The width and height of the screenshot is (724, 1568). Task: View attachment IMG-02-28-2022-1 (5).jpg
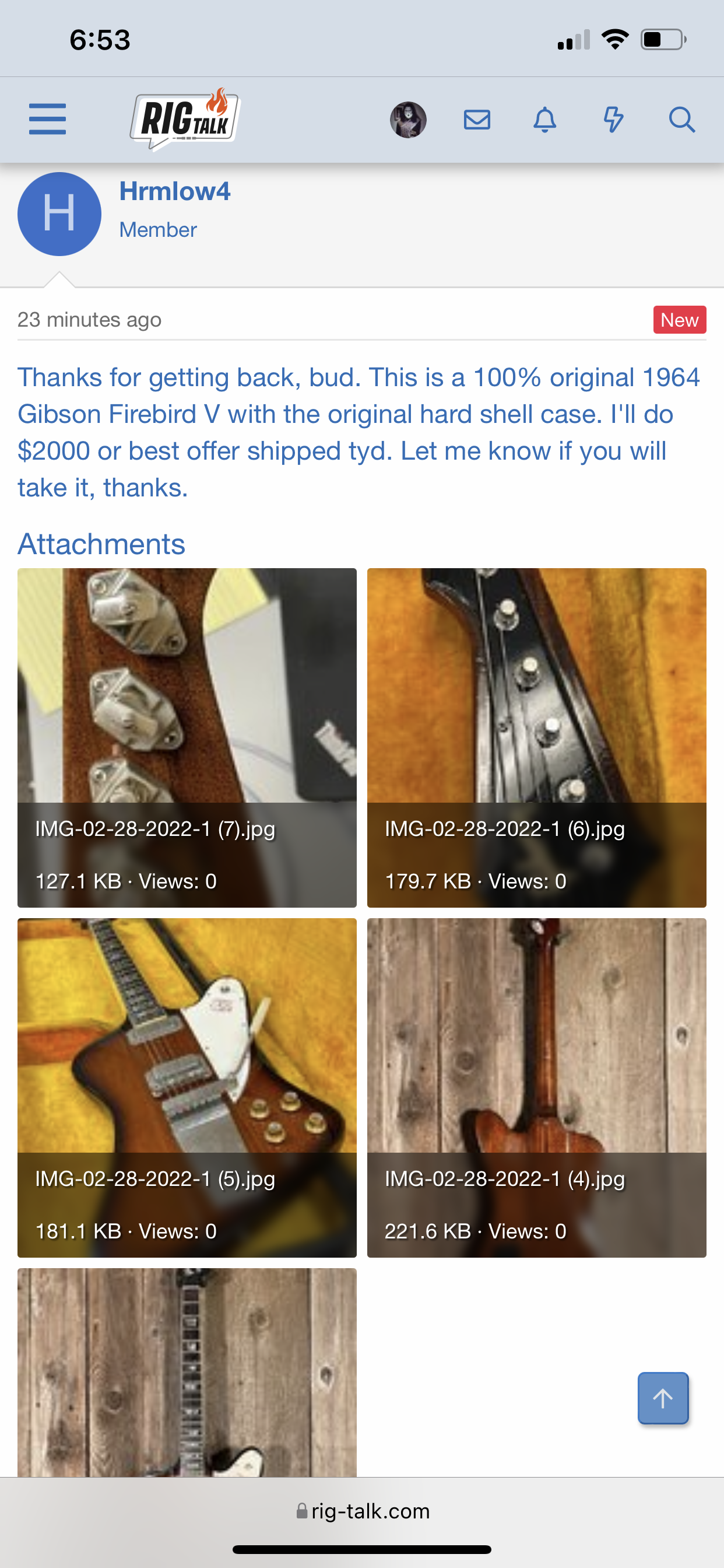tap(187, 1087)
